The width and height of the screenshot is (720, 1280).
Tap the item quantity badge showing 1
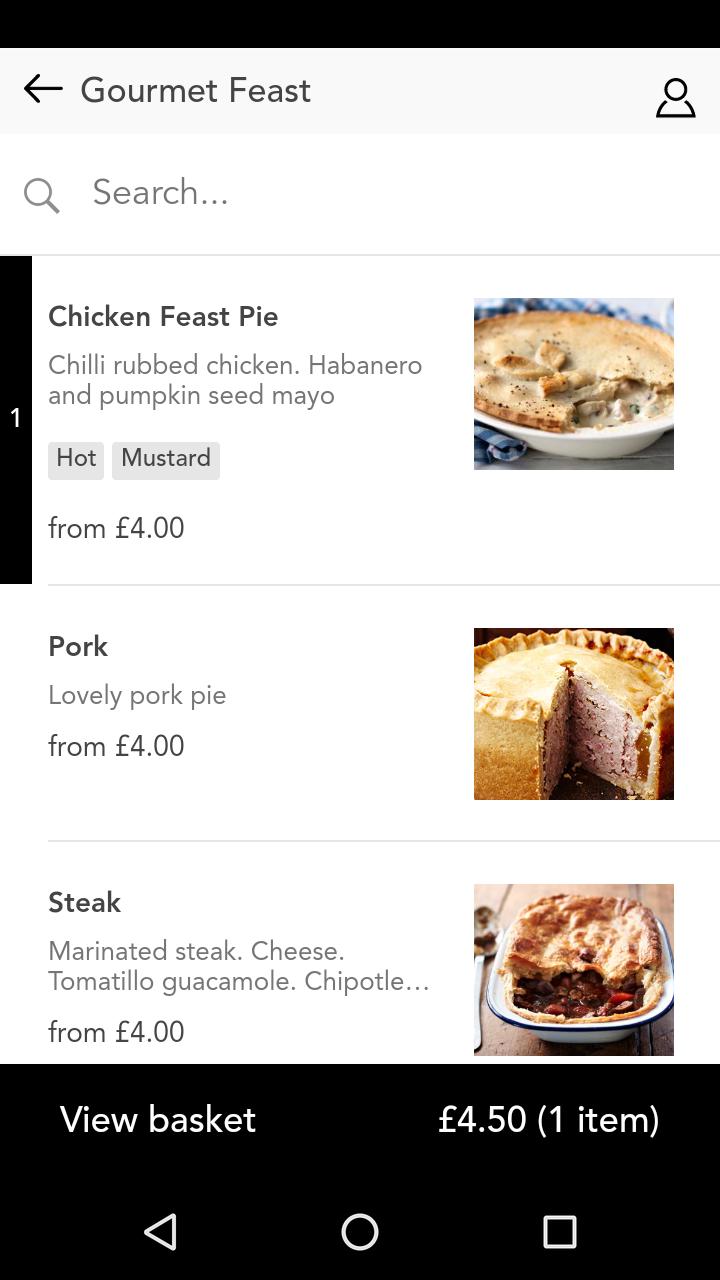(x=15, y=418)
